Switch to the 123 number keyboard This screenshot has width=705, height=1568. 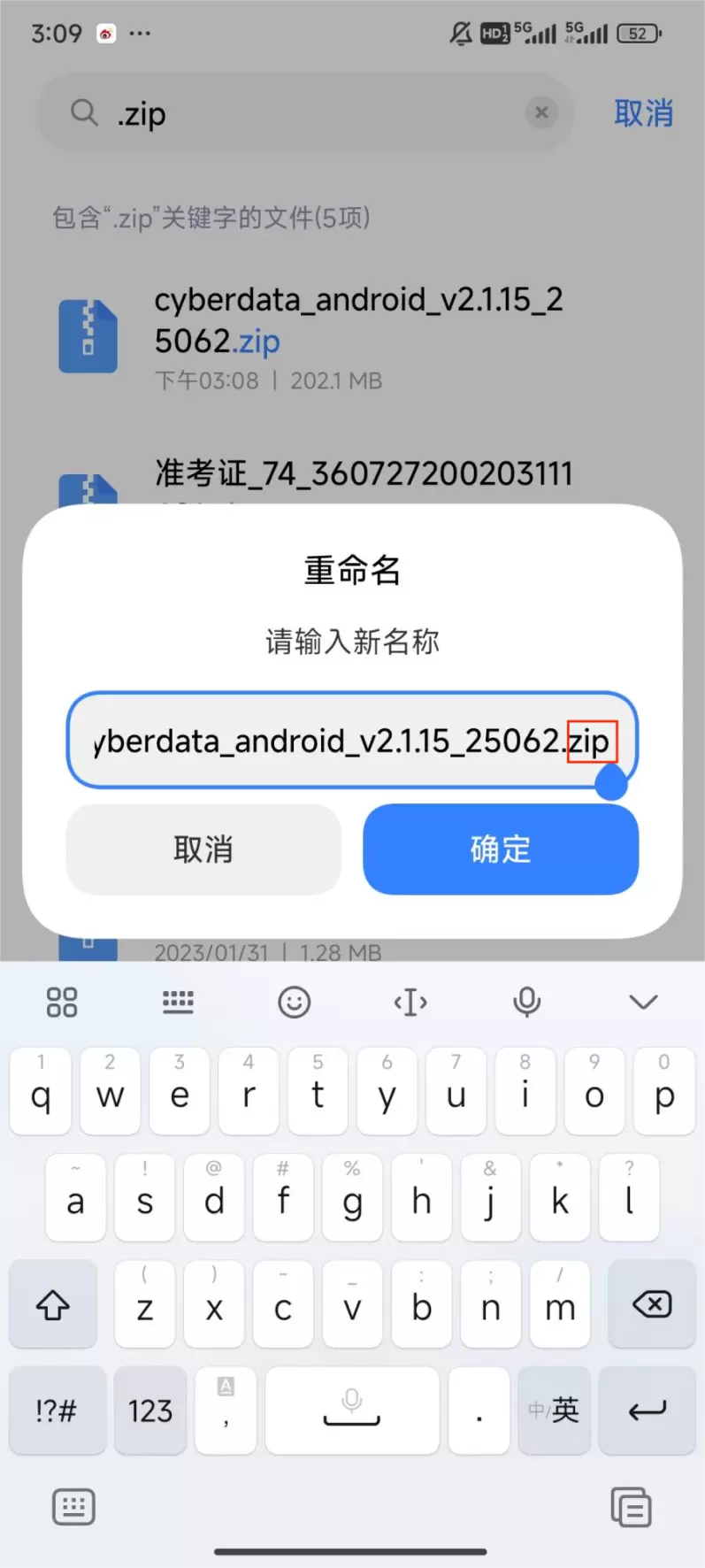pyautogui.click(x=150, y=1410)
